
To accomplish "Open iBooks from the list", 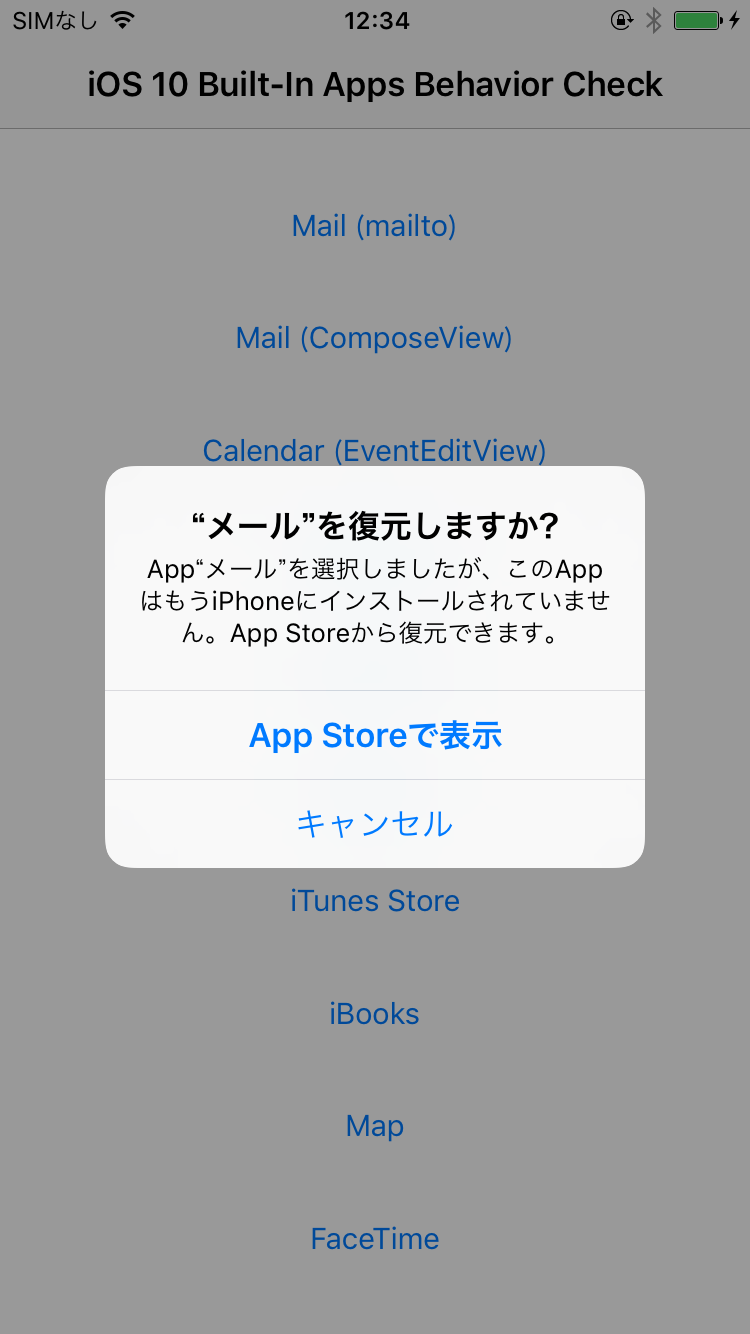I will click(x=374, y=1013).
